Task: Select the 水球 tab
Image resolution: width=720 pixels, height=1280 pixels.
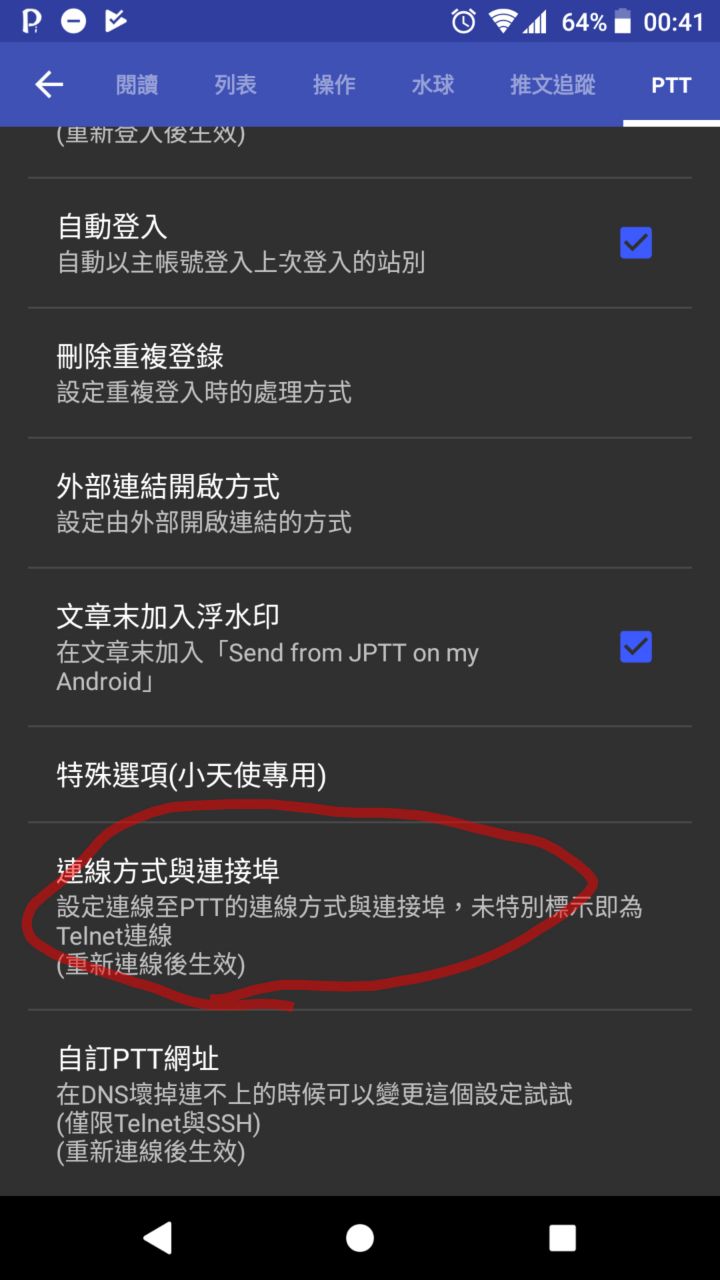Action: (x=432, y=85)
